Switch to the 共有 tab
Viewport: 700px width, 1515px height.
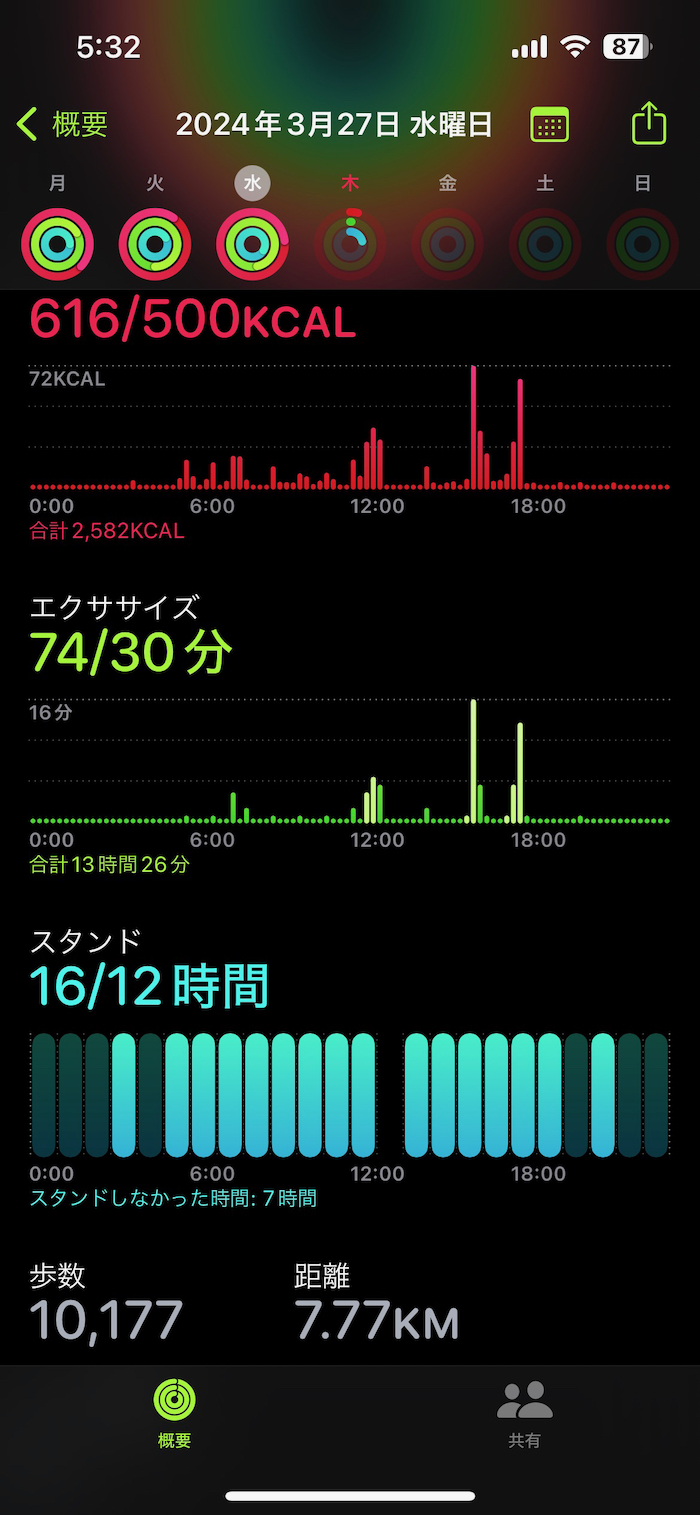(525, 1412)
